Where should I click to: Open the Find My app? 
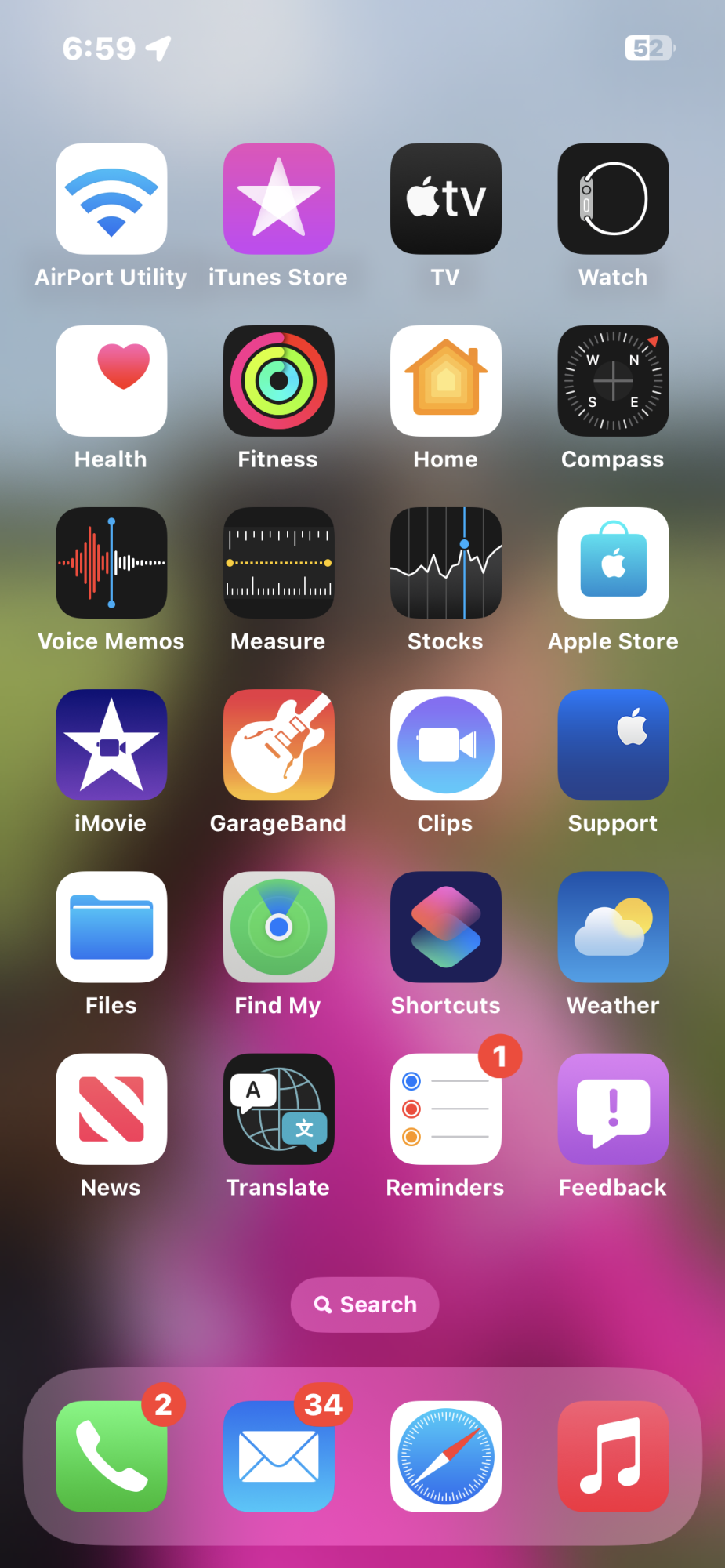pyautogui.click(x=278, y=927)
